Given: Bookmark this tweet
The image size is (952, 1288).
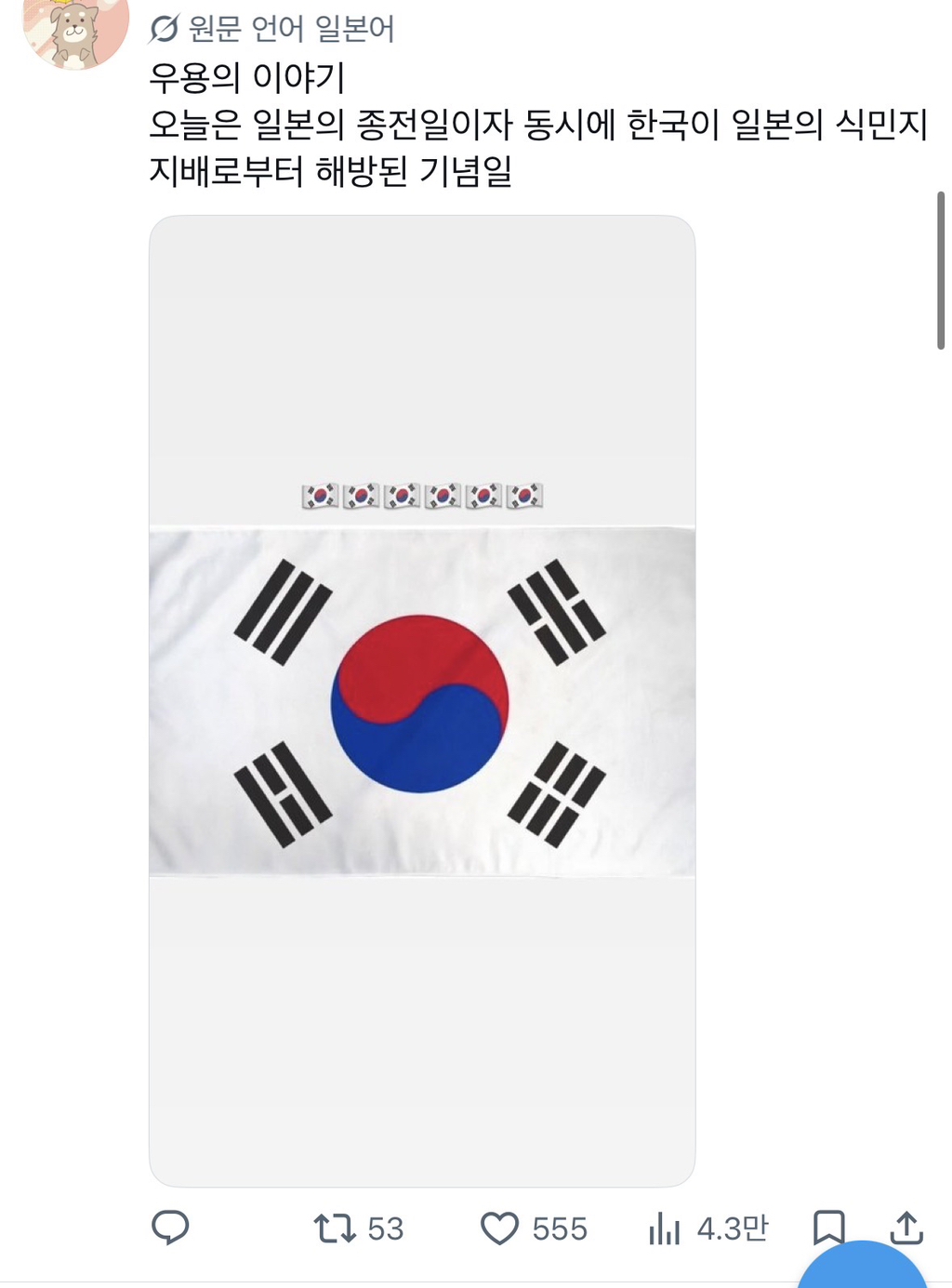Looking at the screenshot, I should pos(828,1228).
